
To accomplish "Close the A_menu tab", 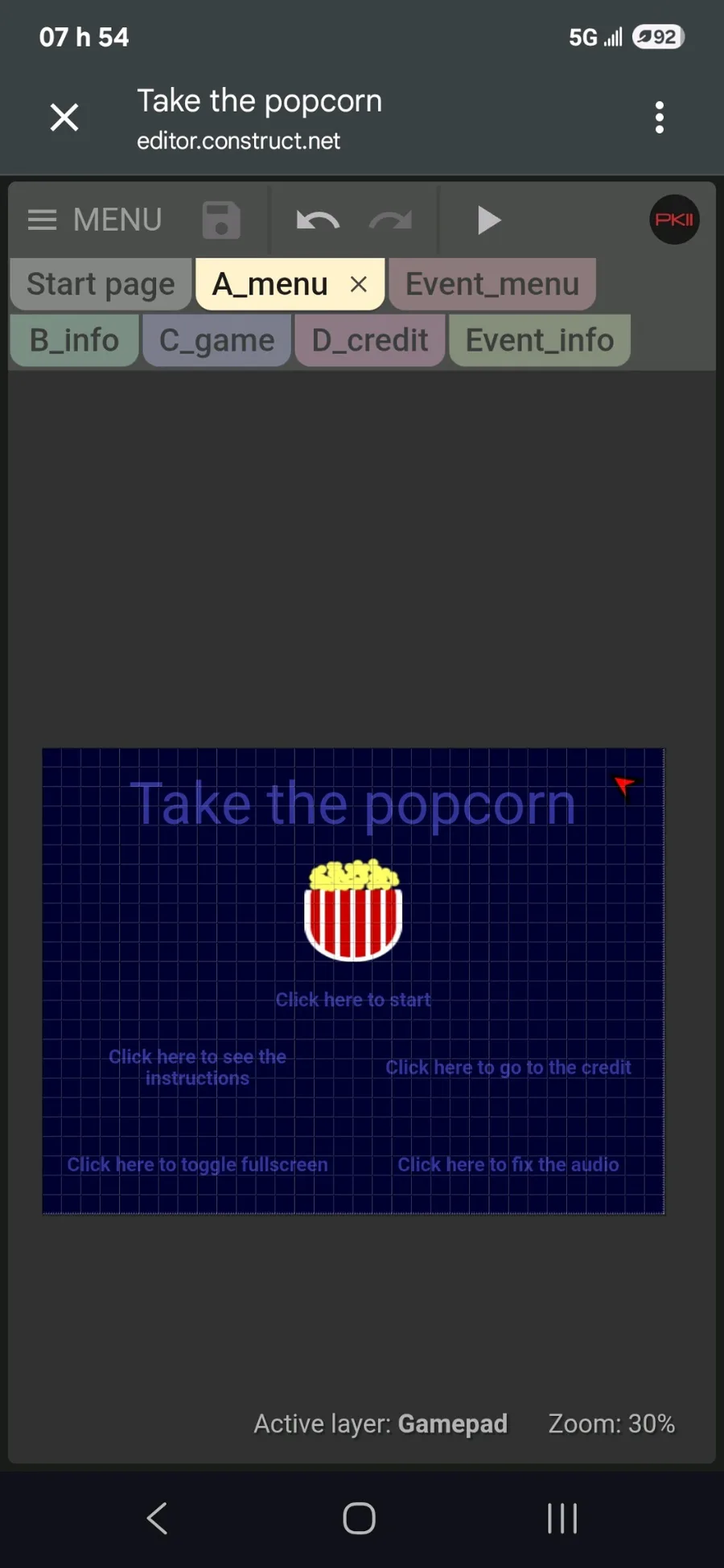I will (359, 284).
